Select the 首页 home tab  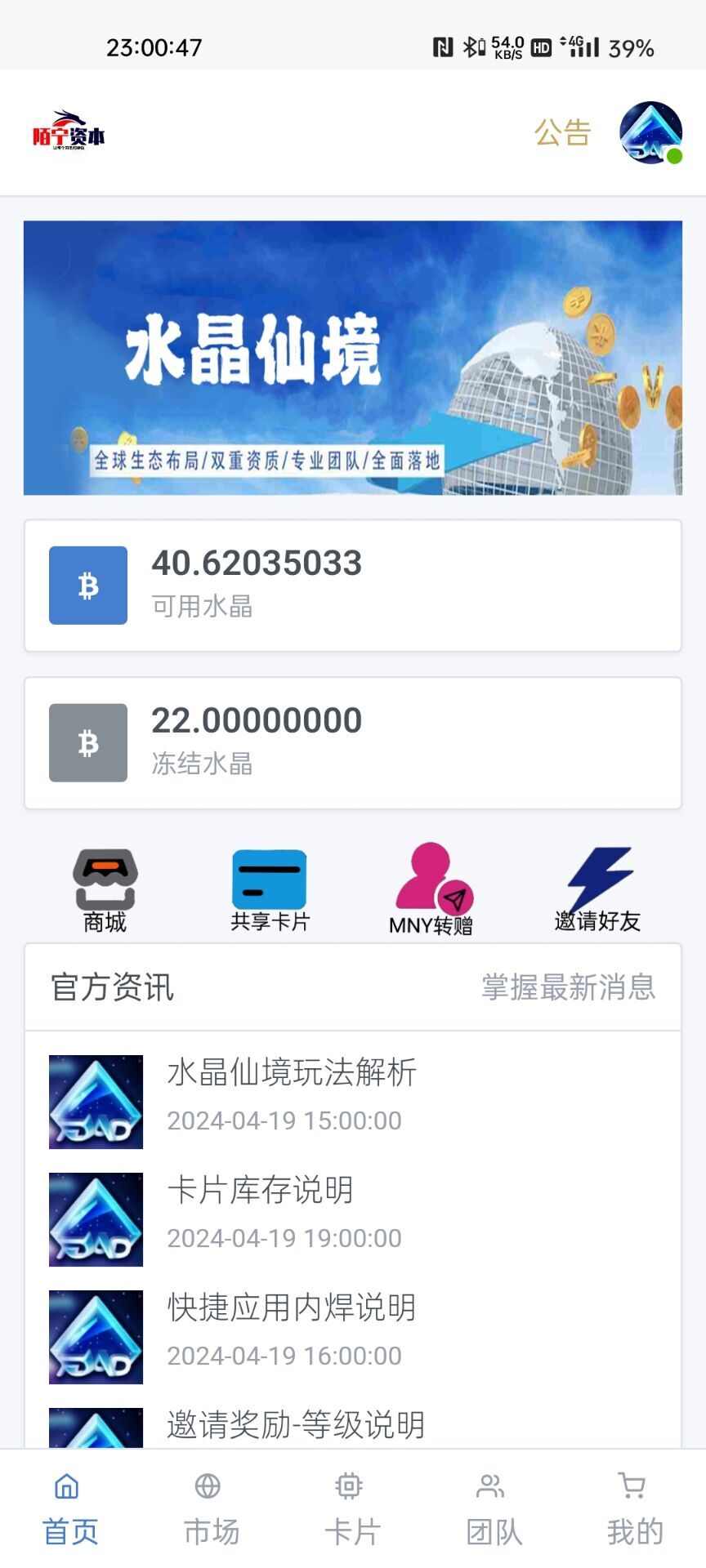[70, 1509]
